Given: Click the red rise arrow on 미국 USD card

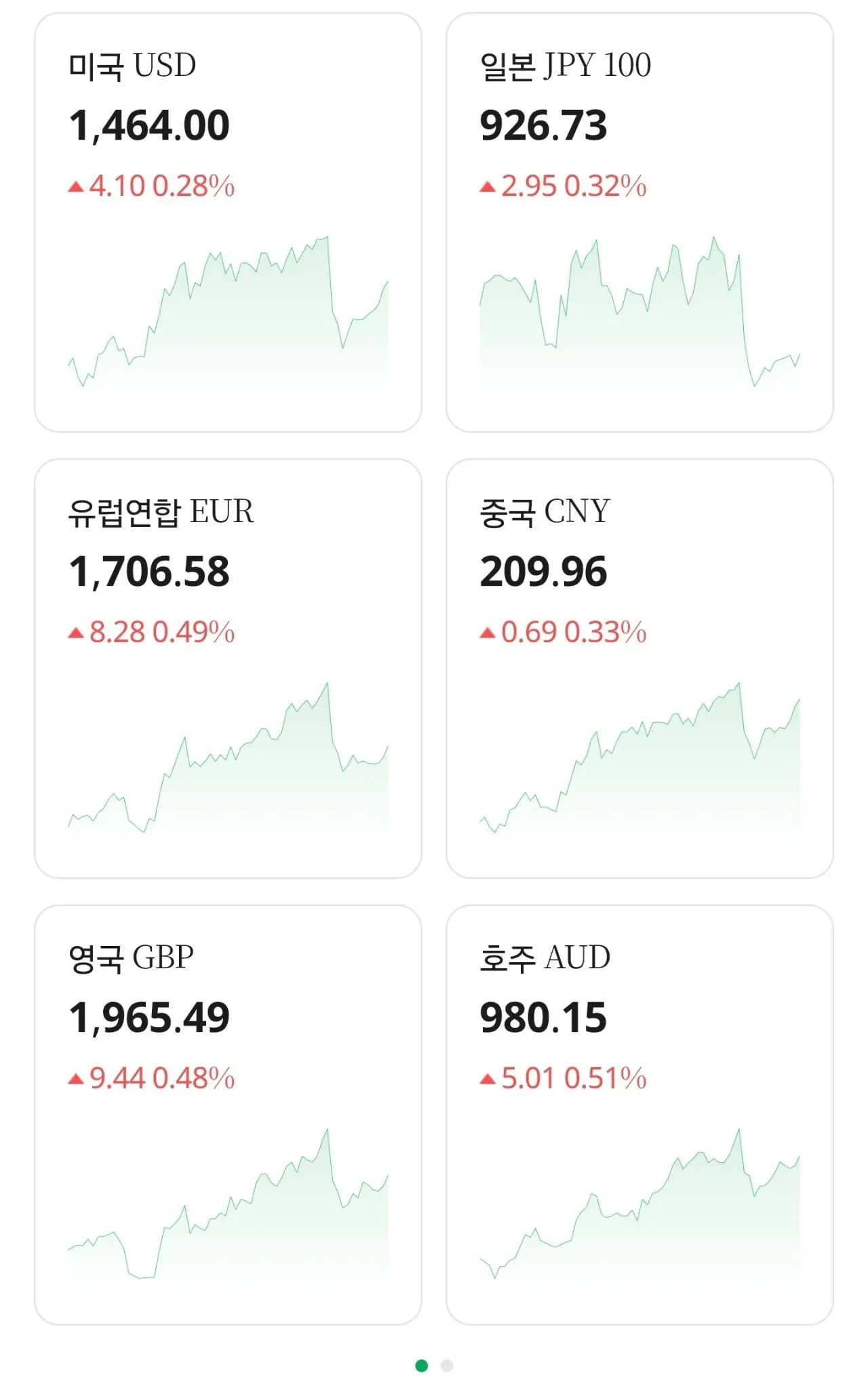Looking at the screenshot, I should (77, 184).
